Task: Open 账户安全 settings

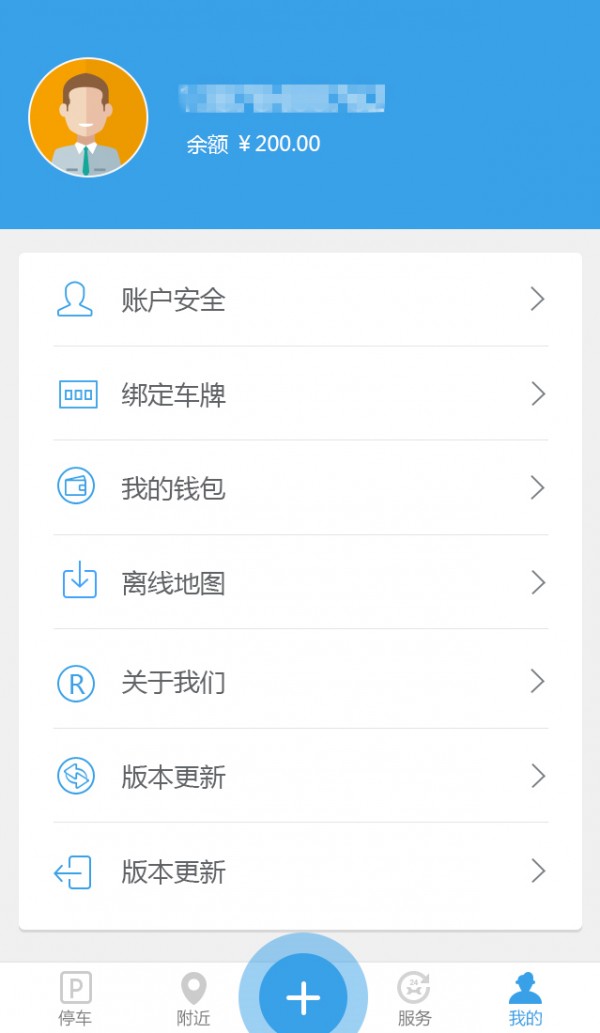Action: coord(300,299)
